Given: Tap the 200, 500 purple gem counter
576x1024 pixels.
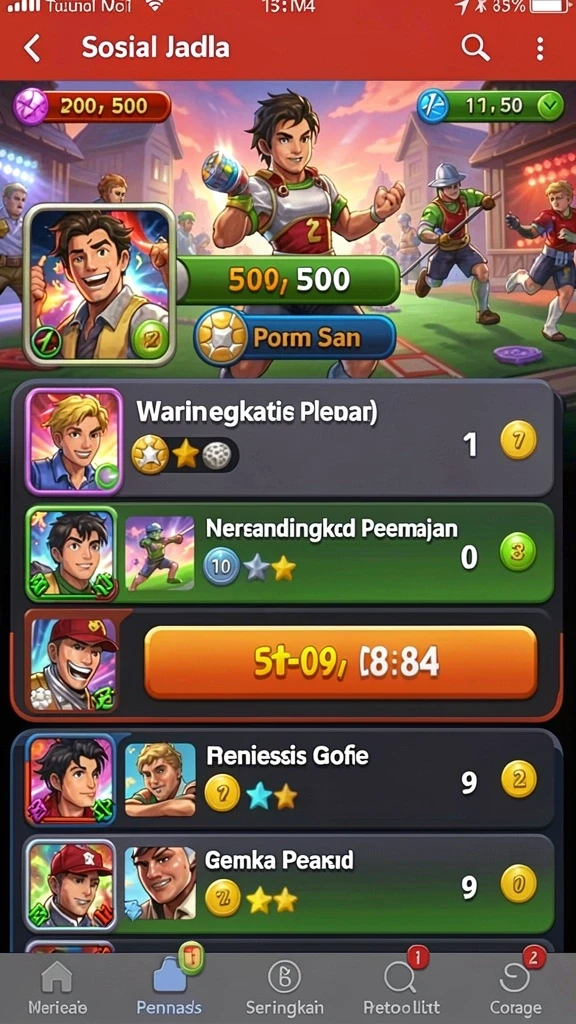Looking at the screenshot, I should [x=92, y=106].
